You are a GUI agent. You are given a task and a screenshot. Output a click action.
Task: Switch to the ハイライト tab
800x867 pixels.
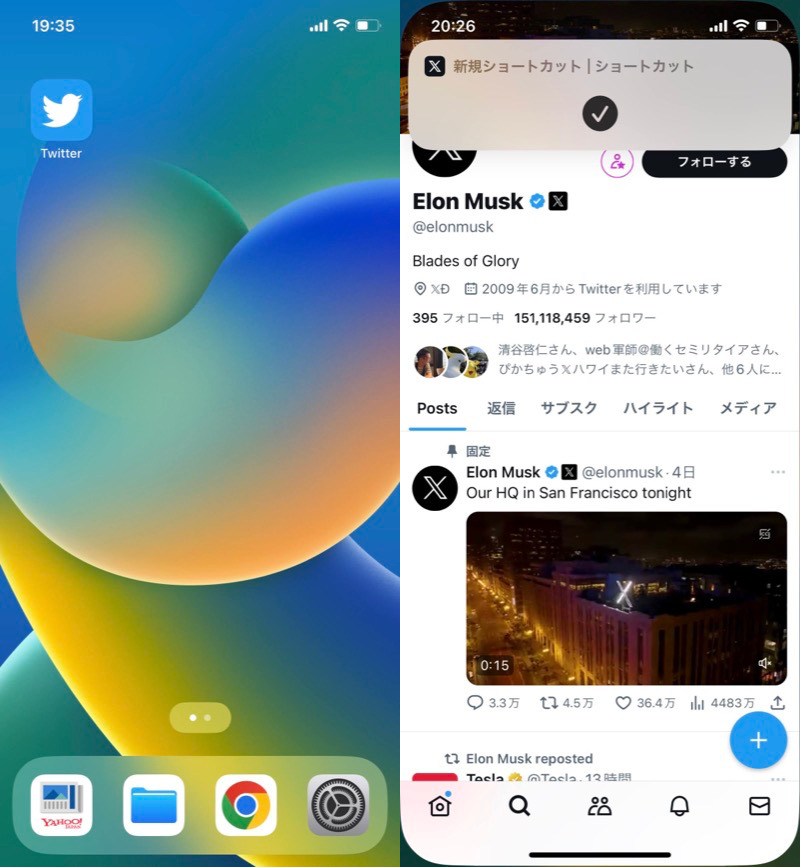coord(658,408)
